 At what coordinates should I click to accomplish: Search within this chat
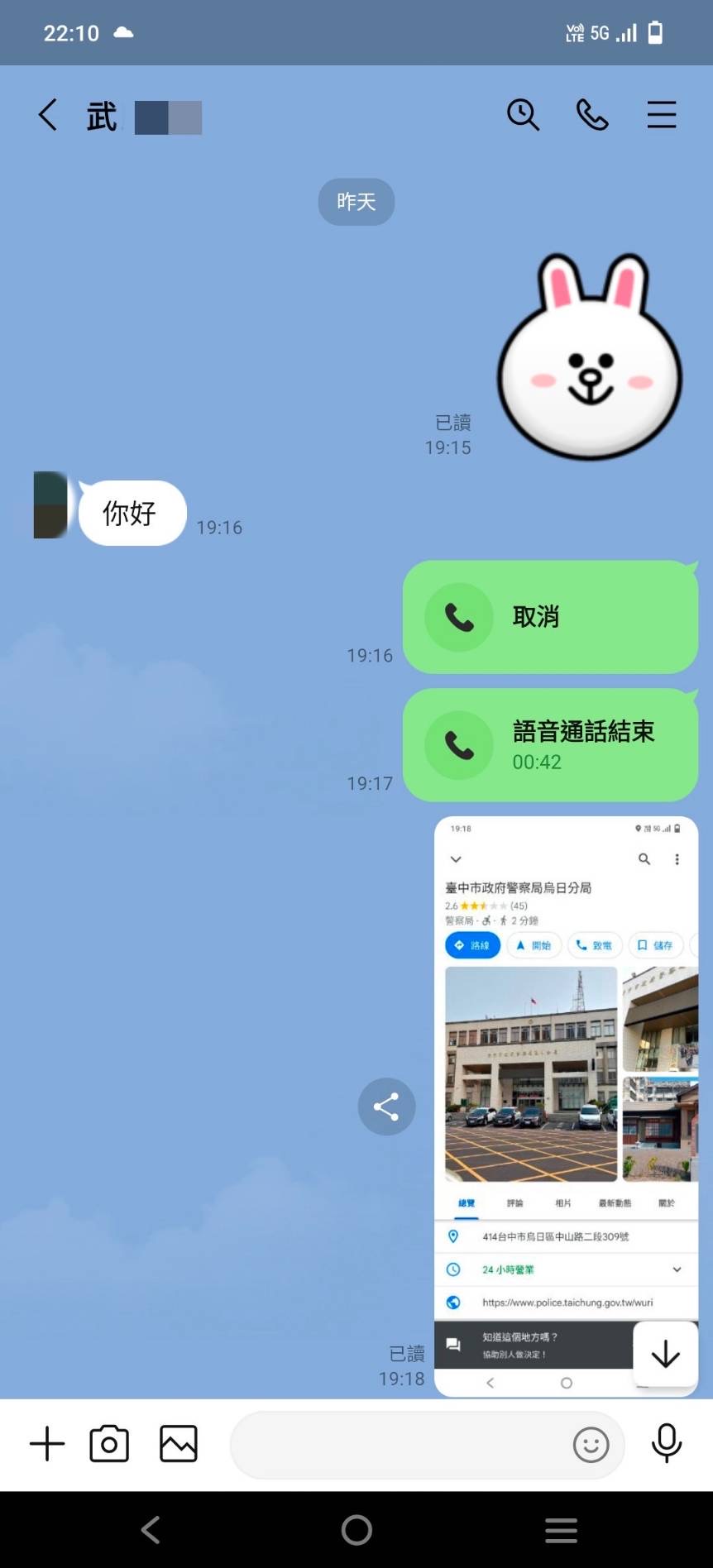pyautogui.click(x=523, y=115)
